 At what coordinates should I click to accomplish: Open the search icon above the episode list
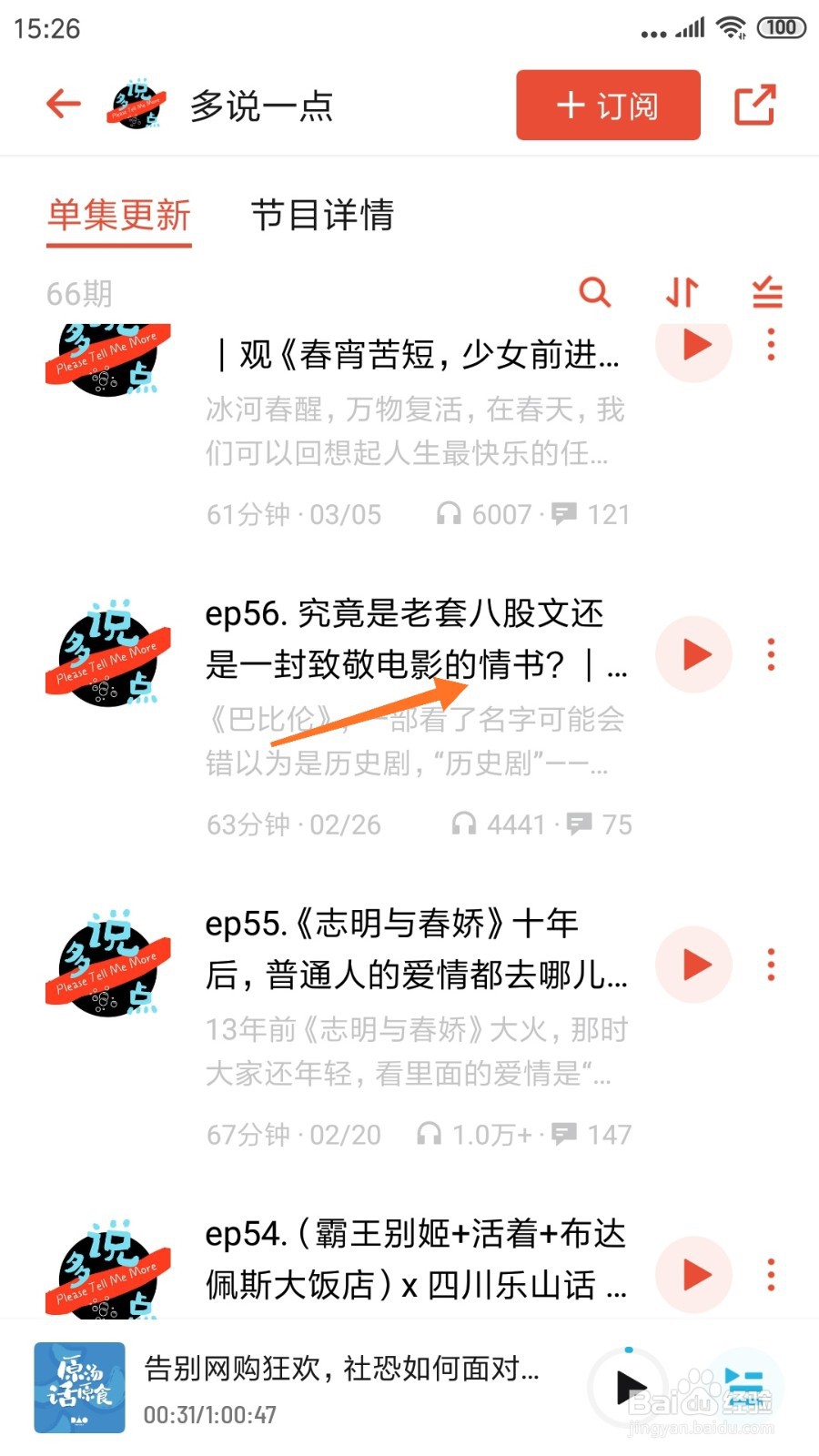596,293
